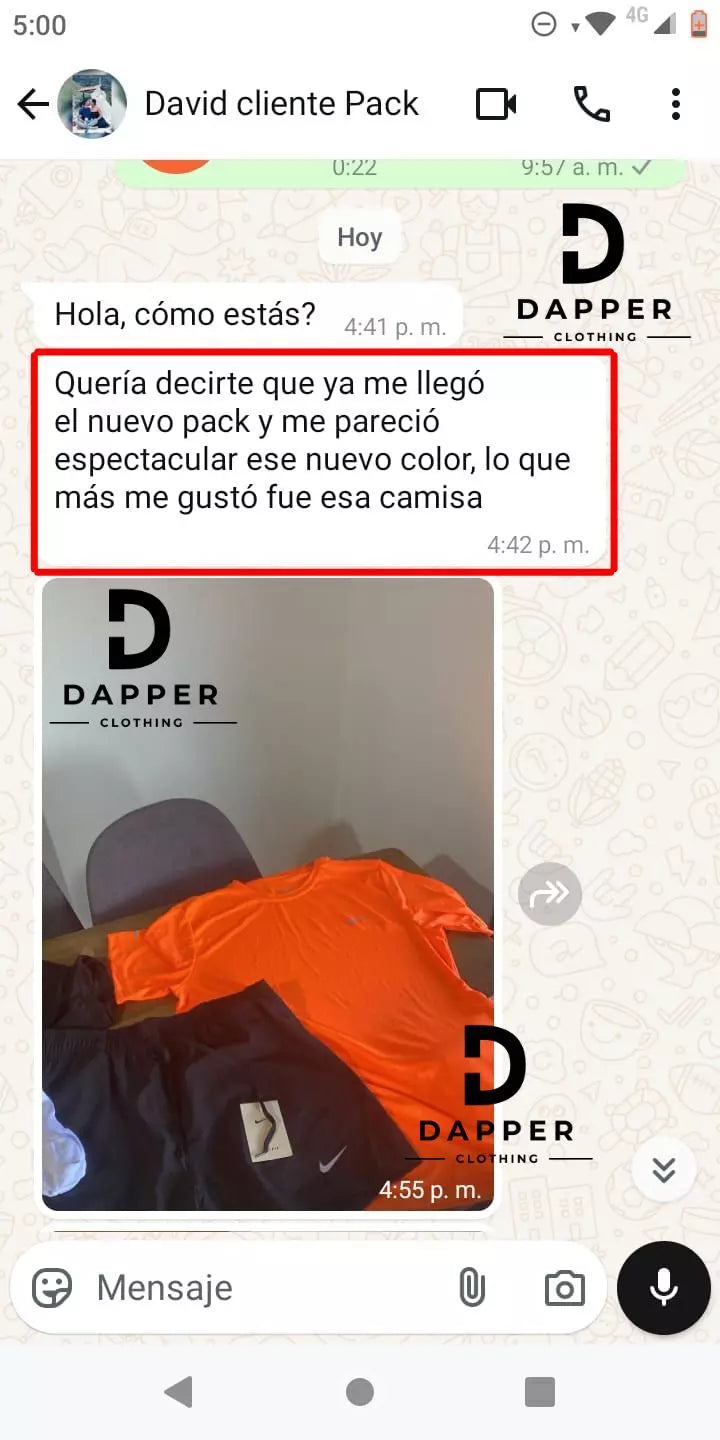Open the emoji picker
The image size is (720, 1440).
[52, 1288]
